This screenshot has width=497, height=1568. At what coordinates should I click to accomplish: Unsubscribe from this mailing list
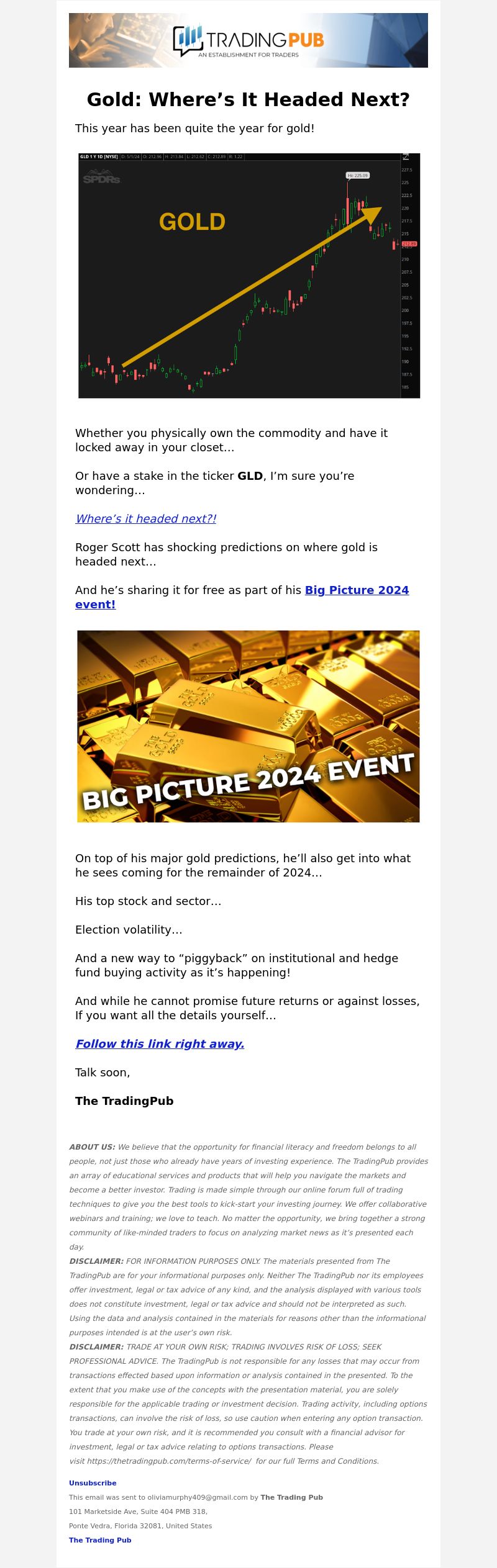pyautogui.click(x=93, y=1483)
